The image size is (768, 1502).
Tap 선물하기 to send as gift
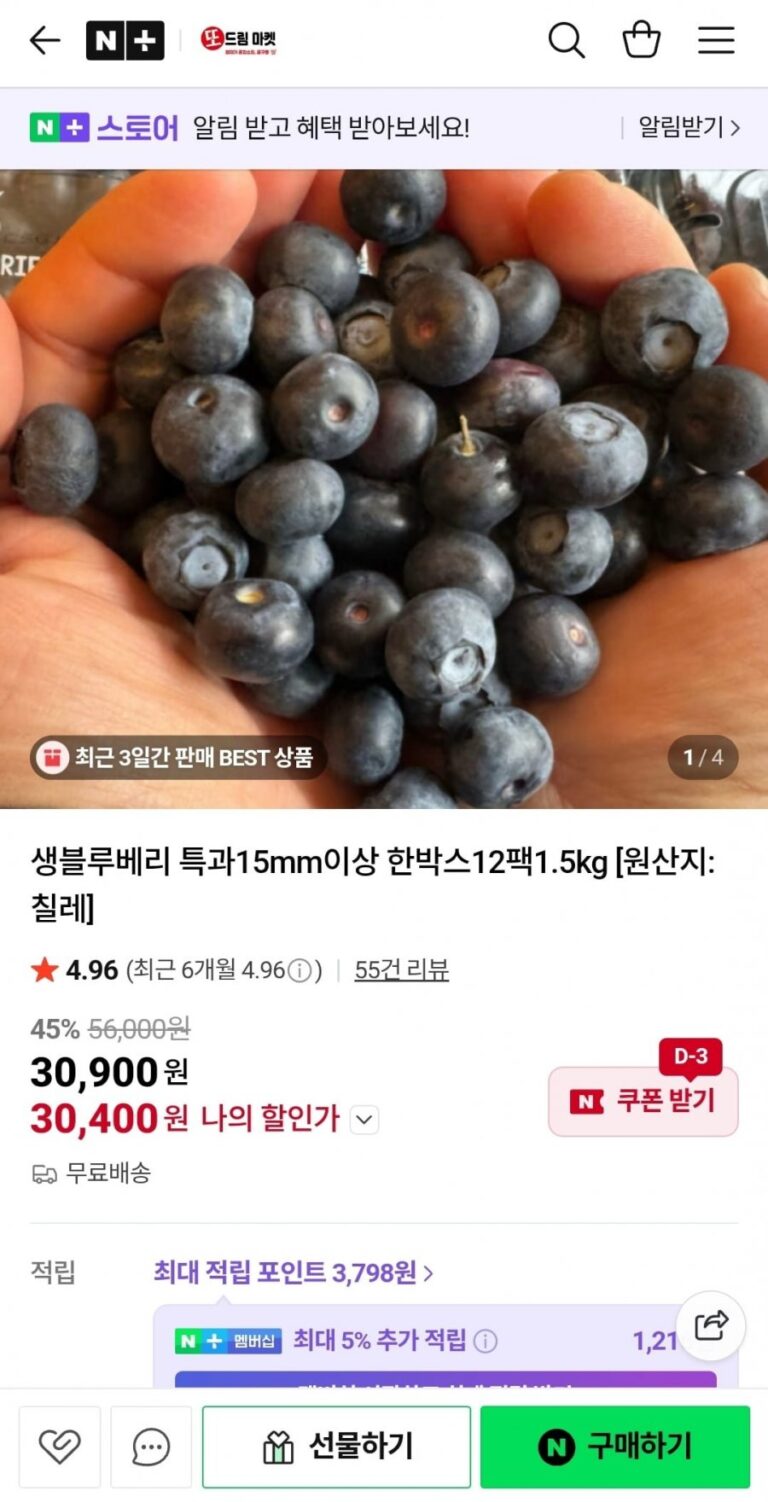click(x=336, y=1446)
